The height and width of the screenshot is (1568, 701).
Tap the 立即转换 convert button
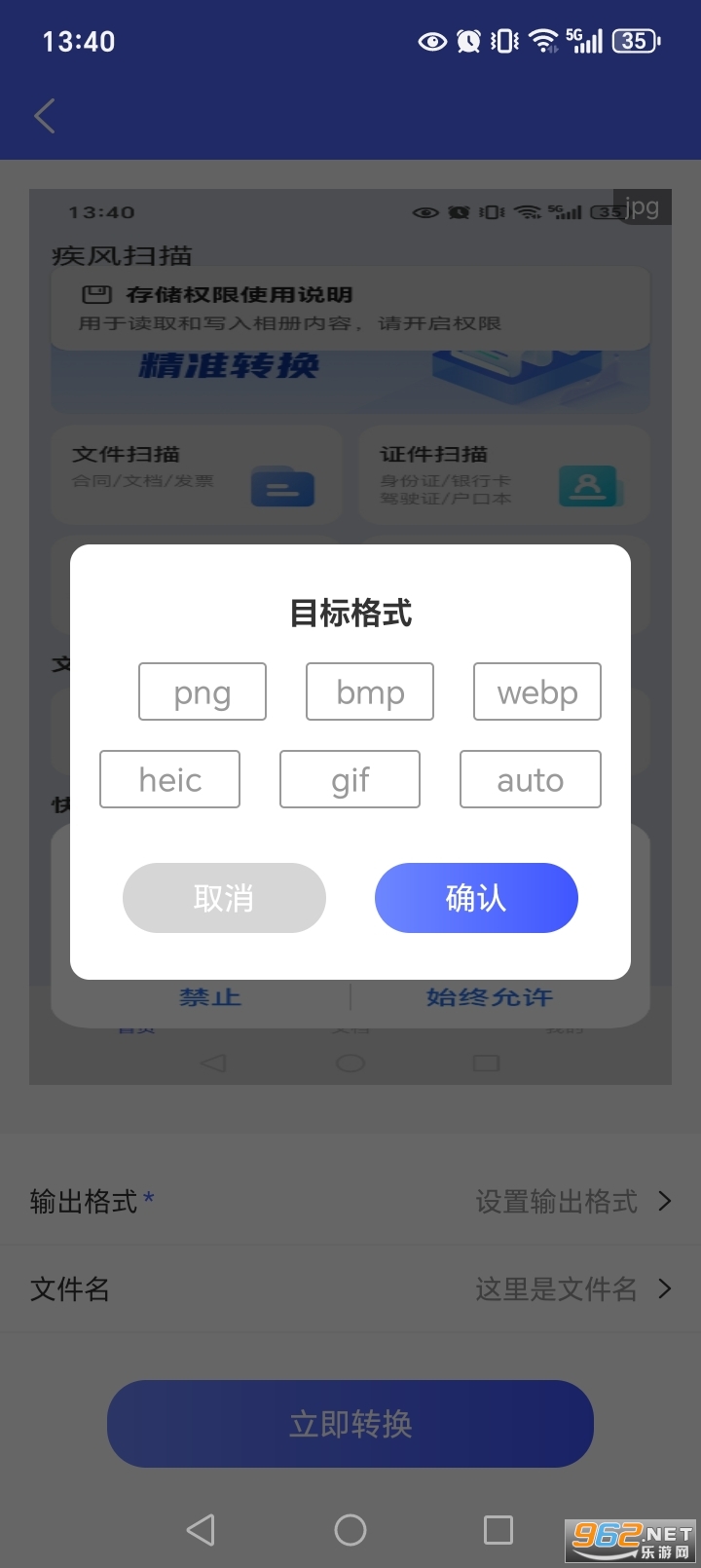[350, 1423]
